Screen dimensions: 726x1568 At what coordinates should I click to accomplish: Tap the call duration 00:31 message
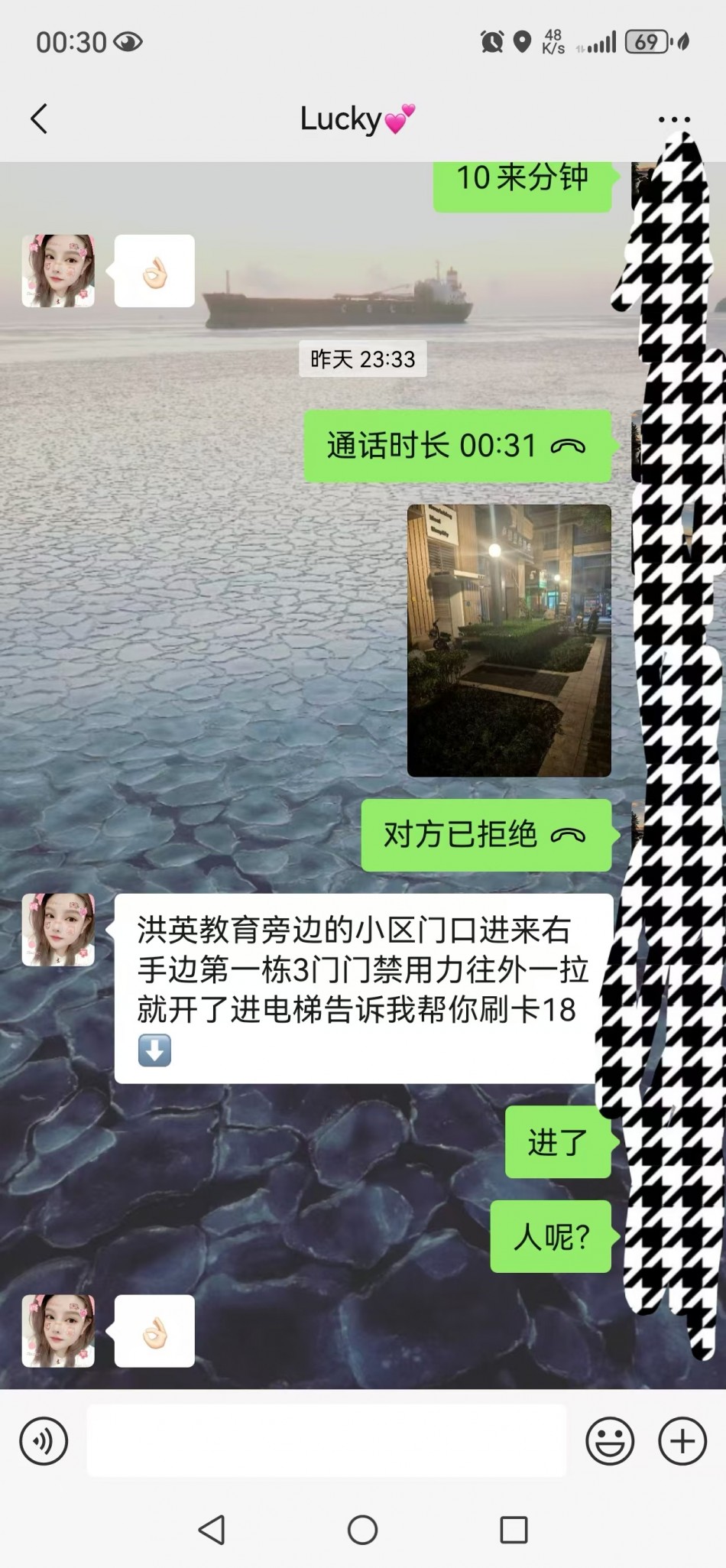click(x=457, y=446)
